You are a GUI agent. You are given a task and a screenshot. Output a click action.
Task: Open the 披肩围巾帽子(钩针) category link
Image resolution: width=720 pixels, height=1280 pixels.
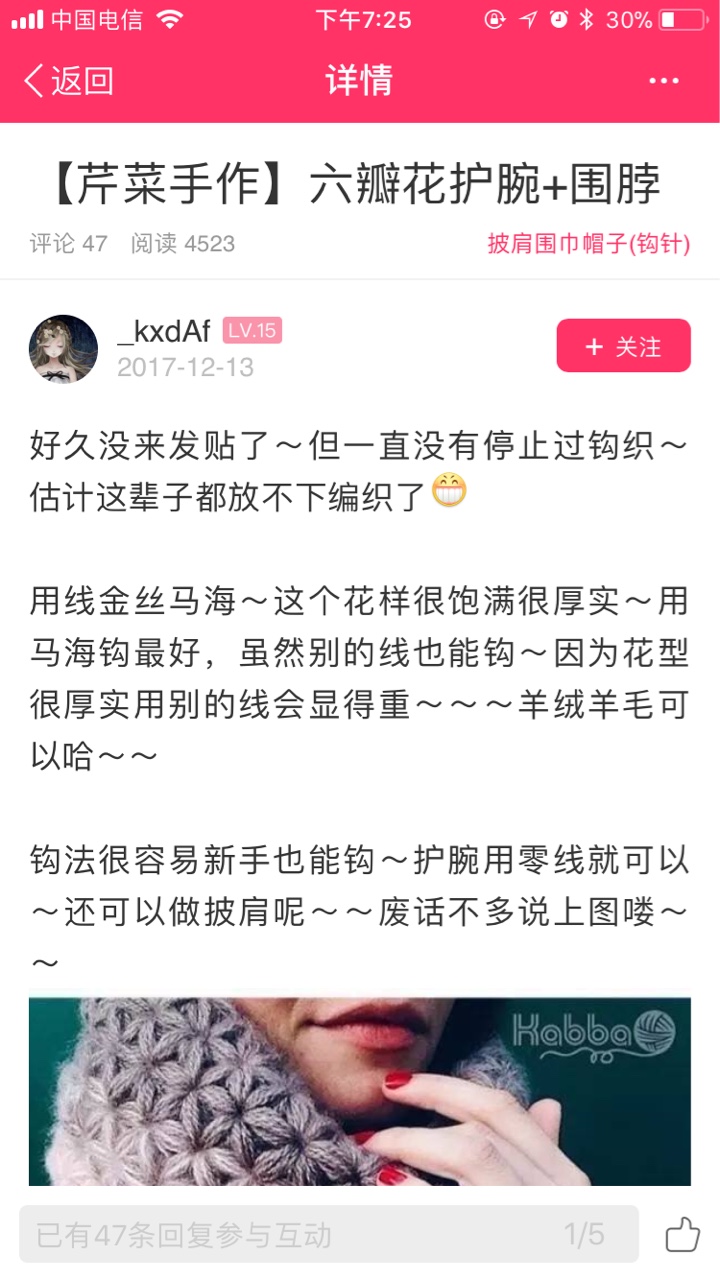click(x=588, y=243)
